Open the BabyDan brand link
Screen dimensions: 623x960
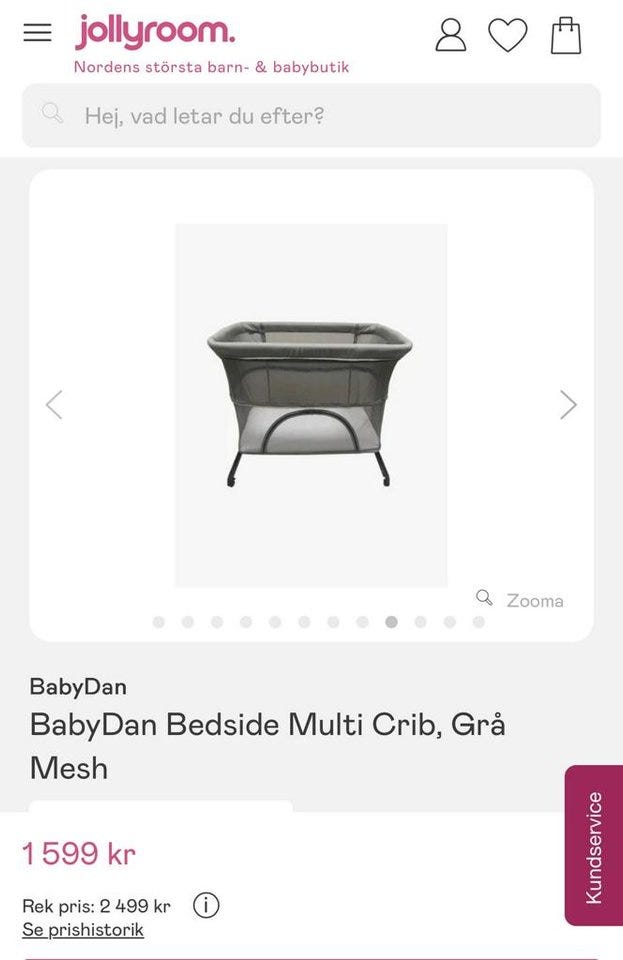78,686
